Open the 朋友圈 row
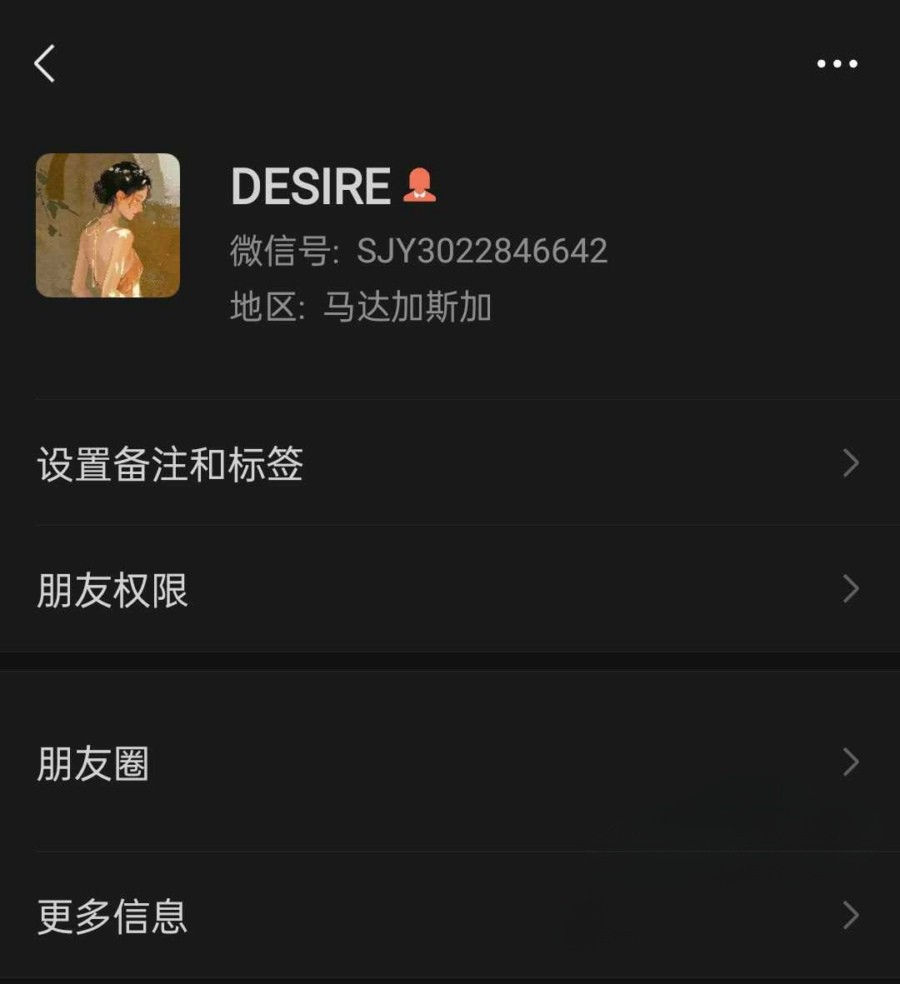The image size is (900, 984). point(450,763)
